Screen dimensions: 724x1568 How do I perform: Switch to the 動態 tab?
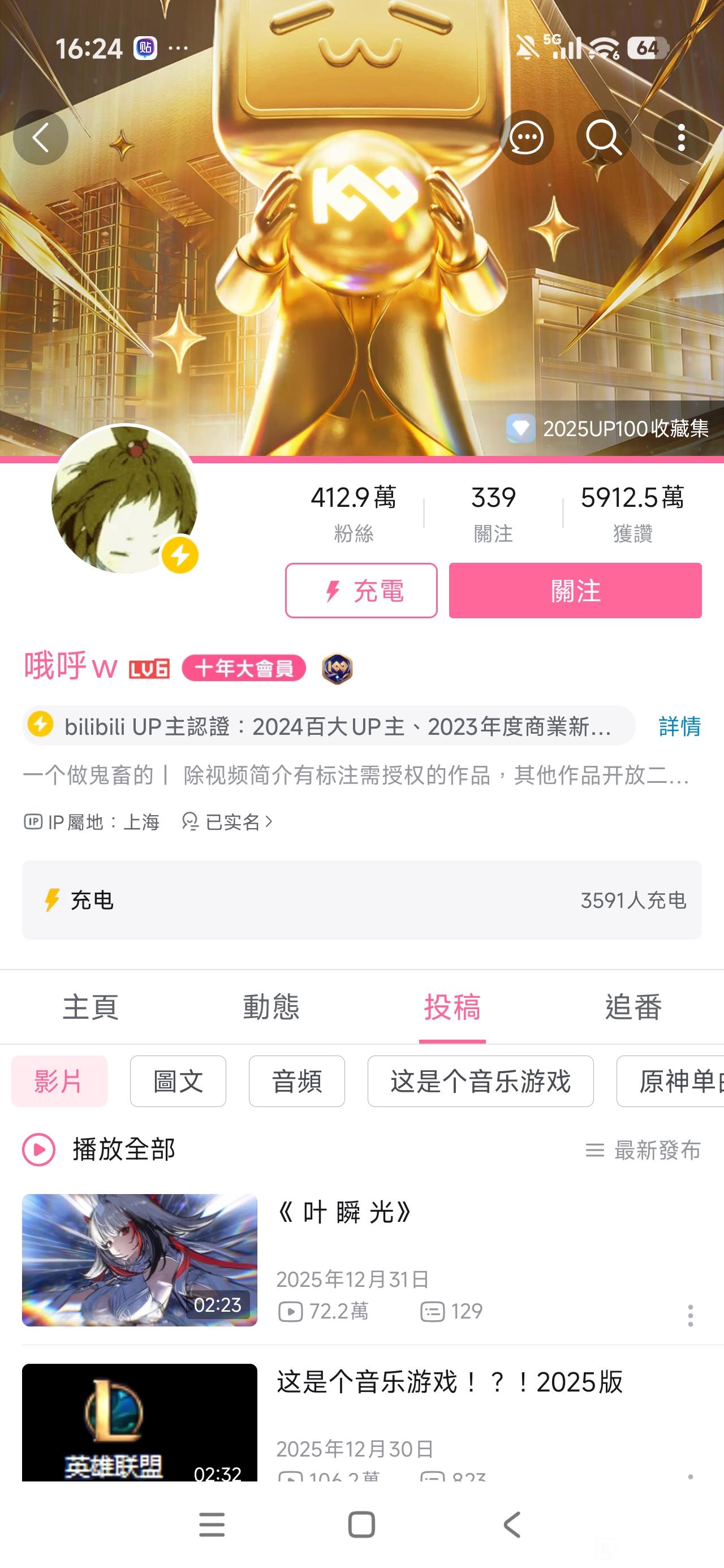tap(271, 1007)
